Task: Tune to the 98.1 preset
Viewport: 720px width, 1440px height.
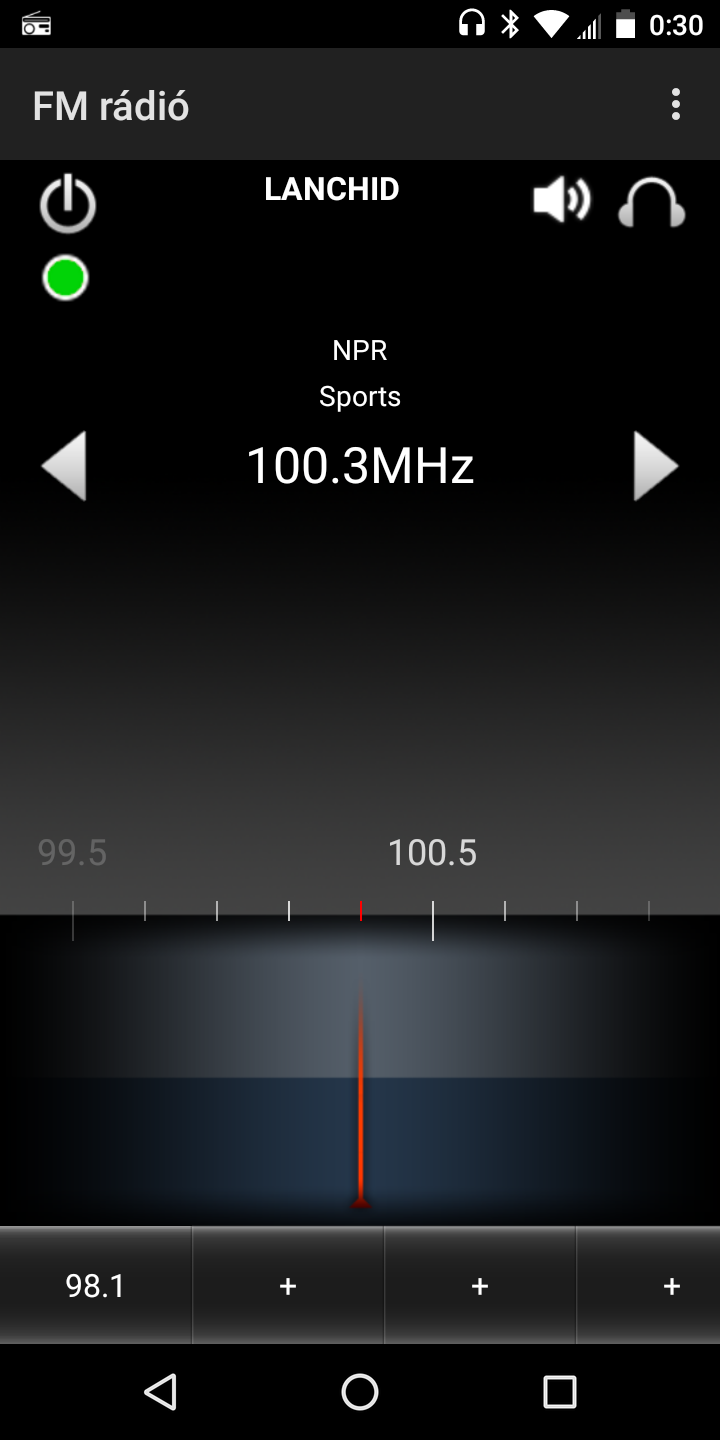Action: pos(96,1286)
